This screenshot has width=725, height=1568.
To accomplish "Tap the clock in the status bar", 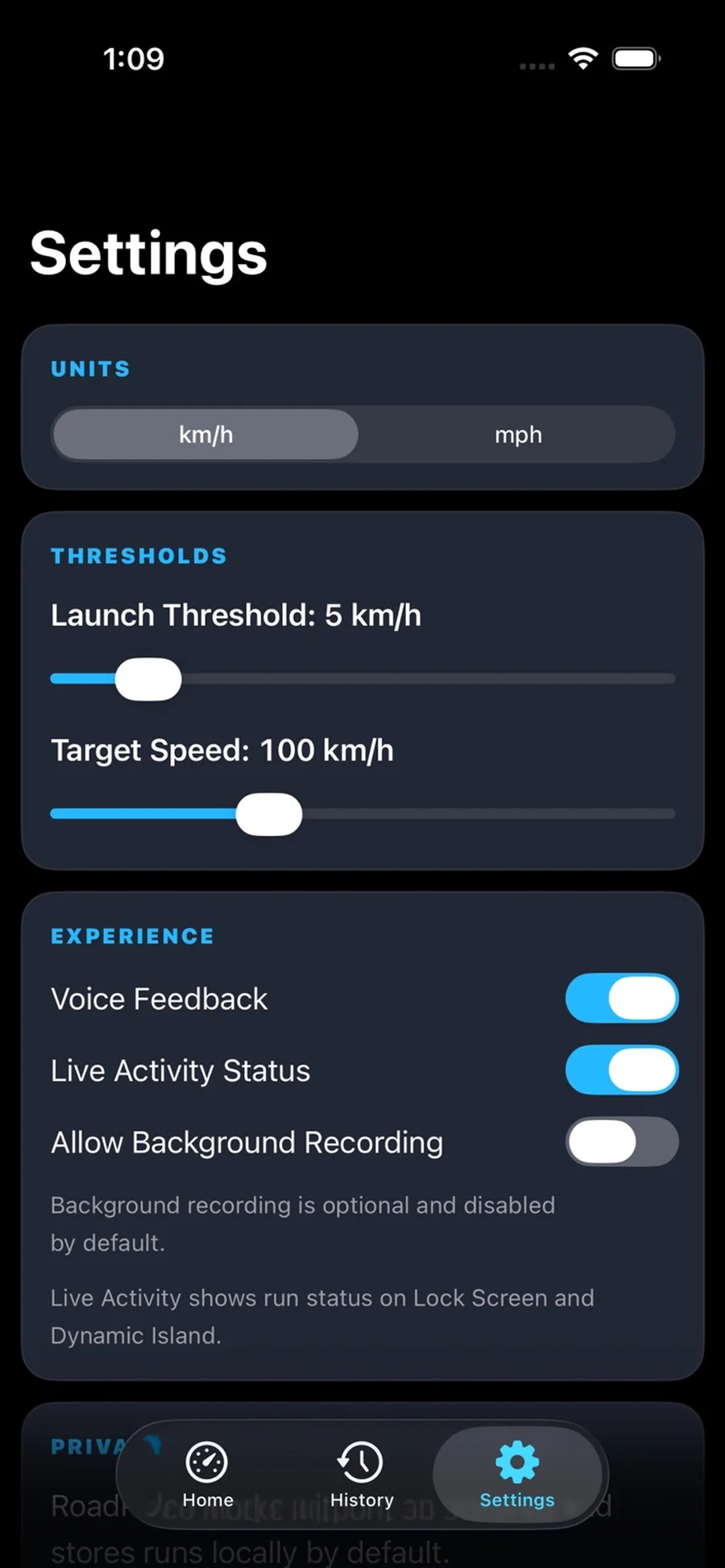I will [135, 57].
